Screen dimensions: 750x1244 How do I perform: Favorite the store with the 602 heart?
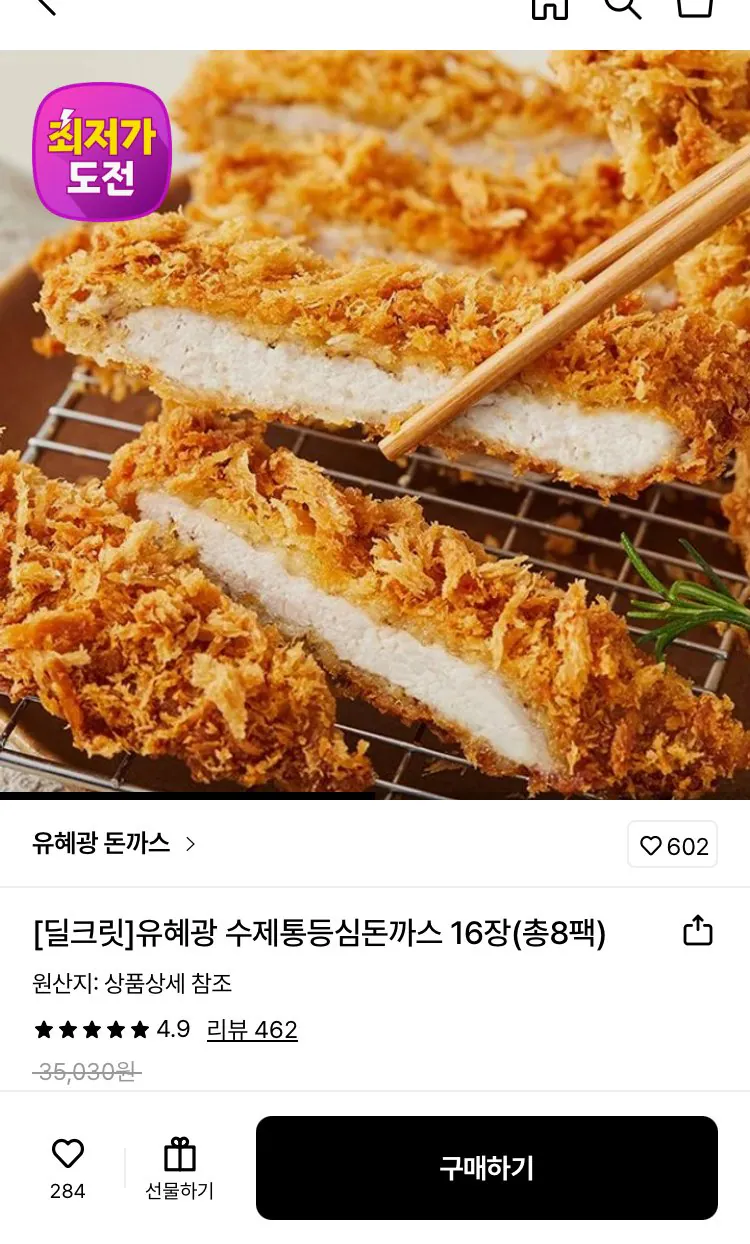(672, 844)
